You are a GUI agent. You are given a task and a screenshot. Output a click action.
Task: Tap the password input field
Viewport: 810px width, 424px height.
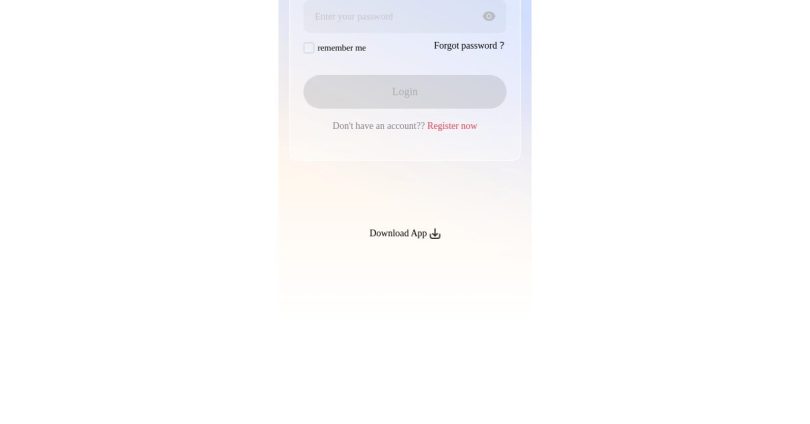click(390, 16)
